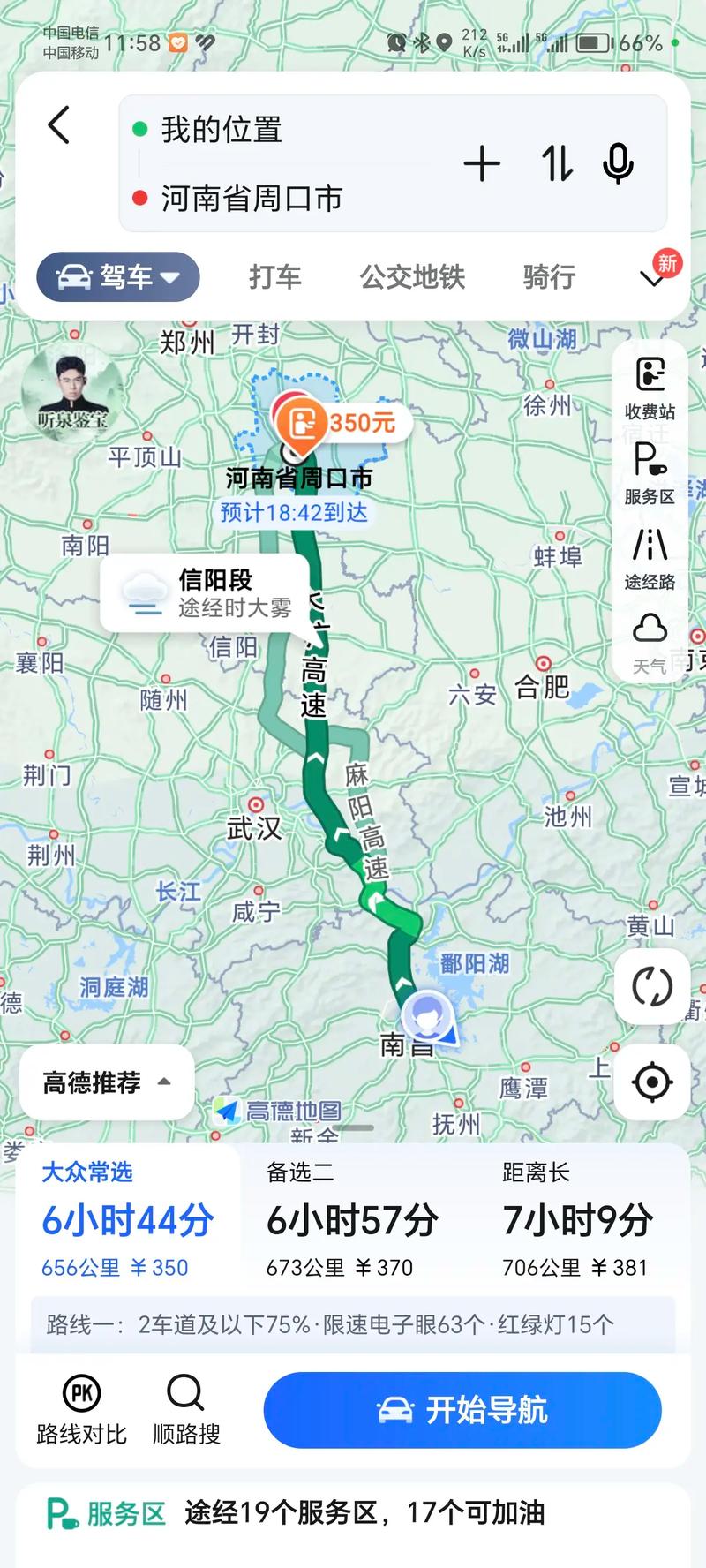Swap start and destination with the reverse icon
706x1568 pixels.
click(x=556, y=163)
